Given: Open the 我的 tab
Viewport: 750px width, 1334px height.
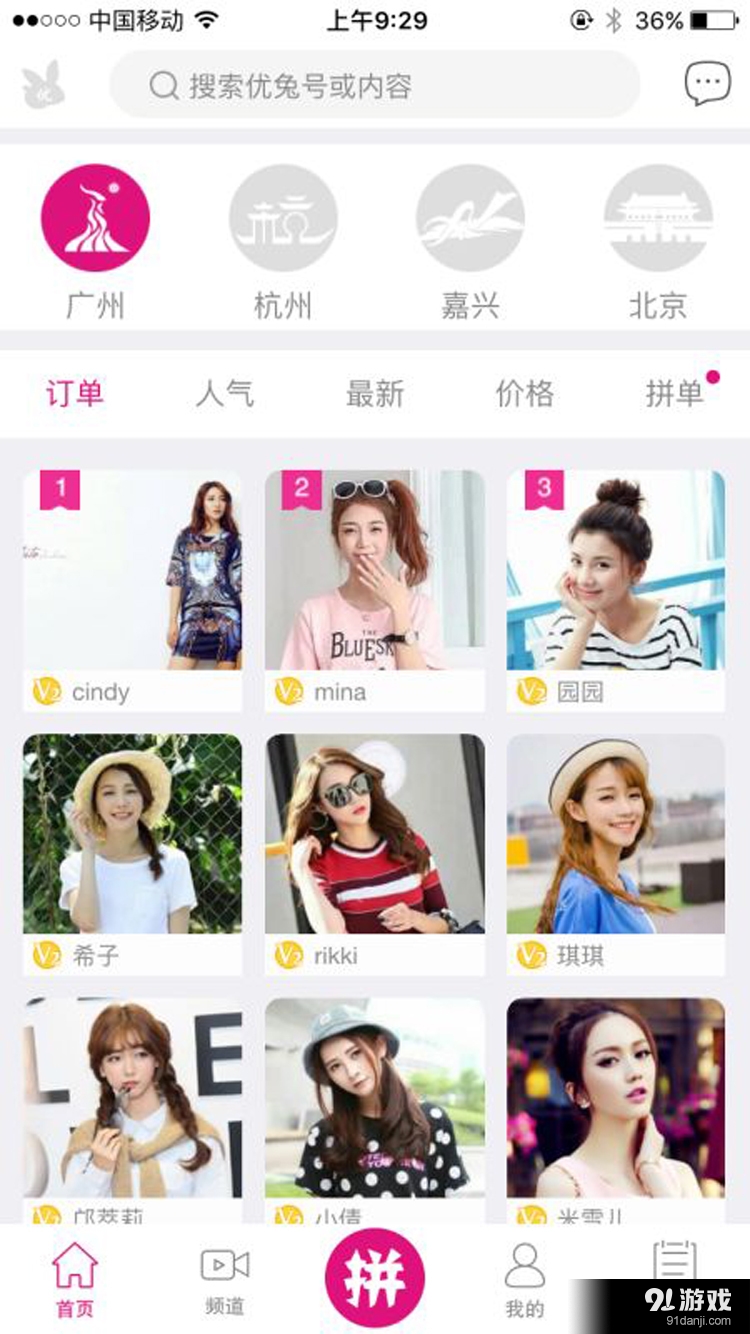Looking at the screenshot, I should click(x=524, y=1280).
